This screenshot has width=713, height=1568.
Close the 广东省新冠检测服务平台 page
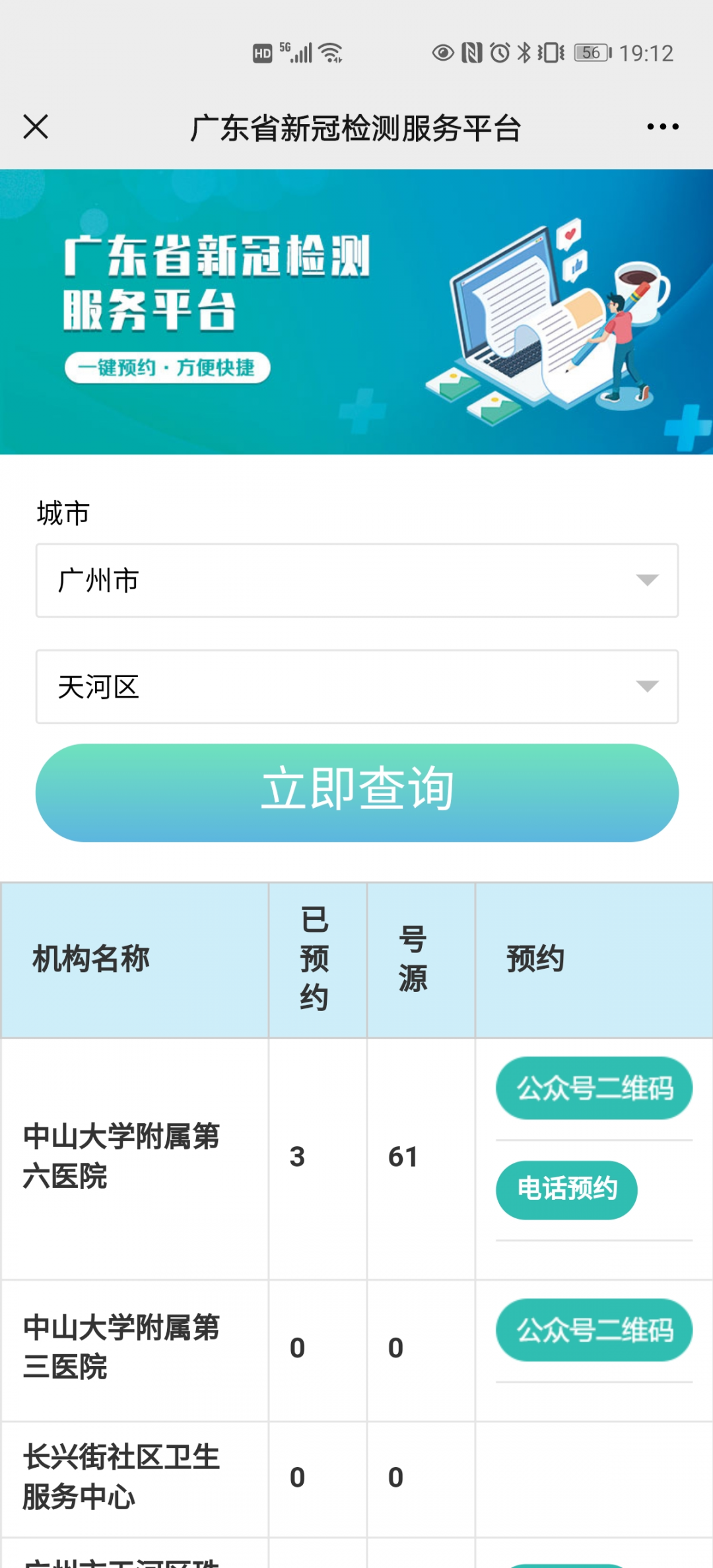[36, 126]
